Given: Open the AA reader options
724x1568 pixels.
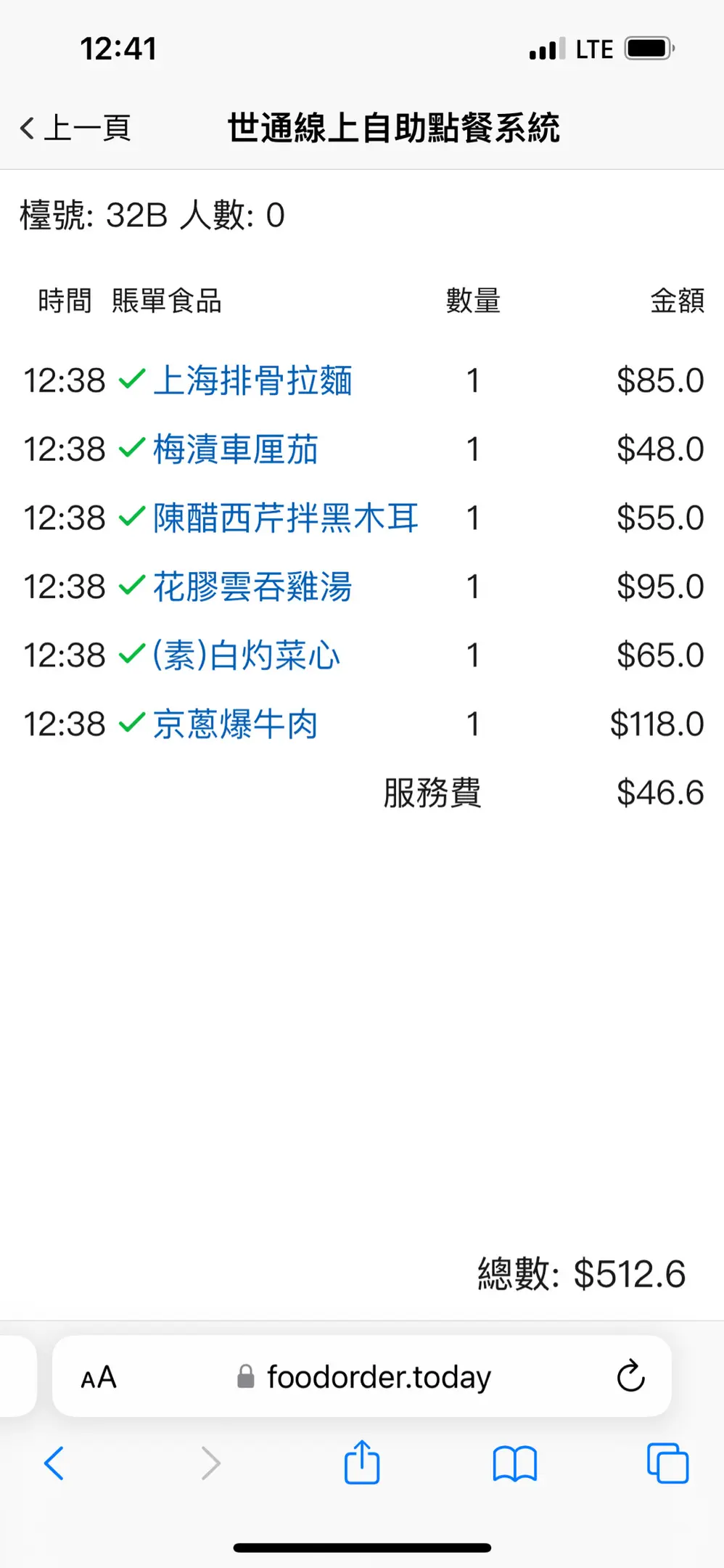Looking at the screenshot, I should tap(99, 1377).
